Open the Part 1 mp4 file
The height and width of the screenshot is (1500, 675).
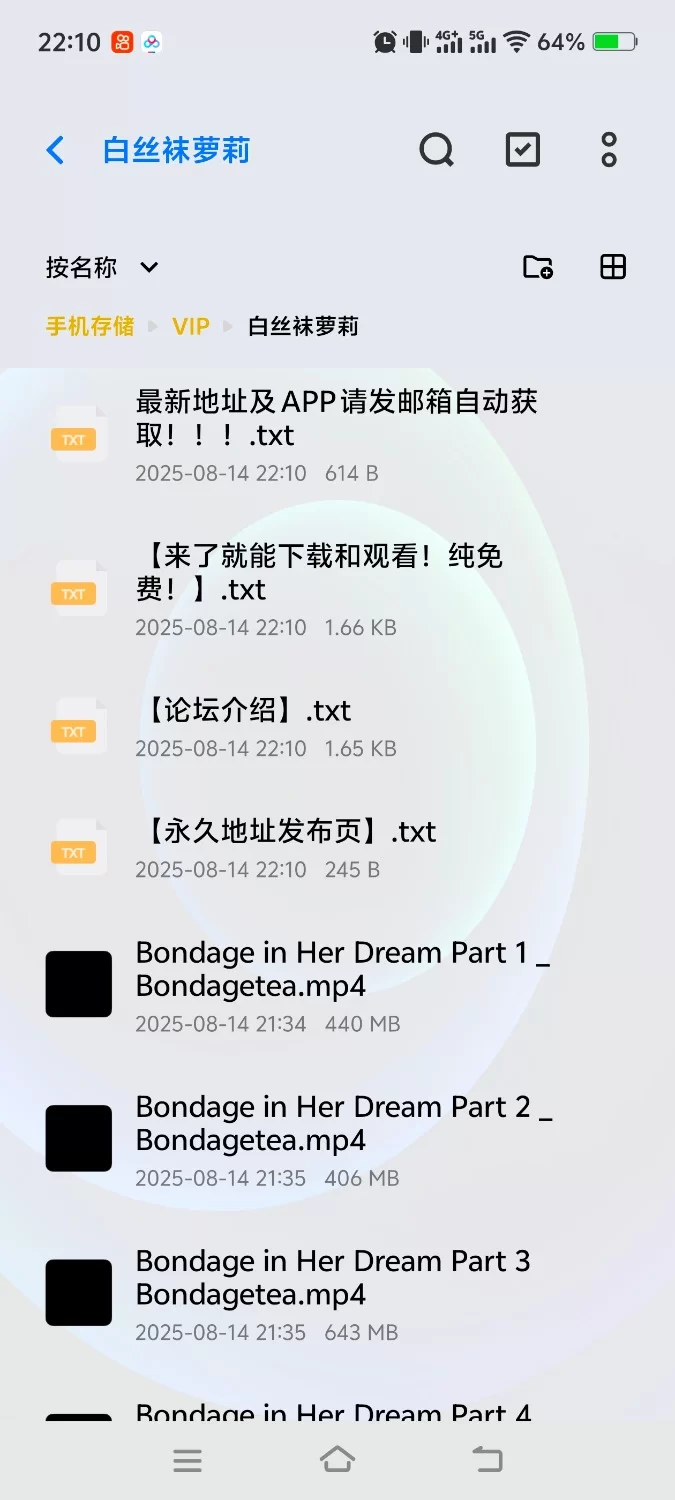[x=340, y=970]
